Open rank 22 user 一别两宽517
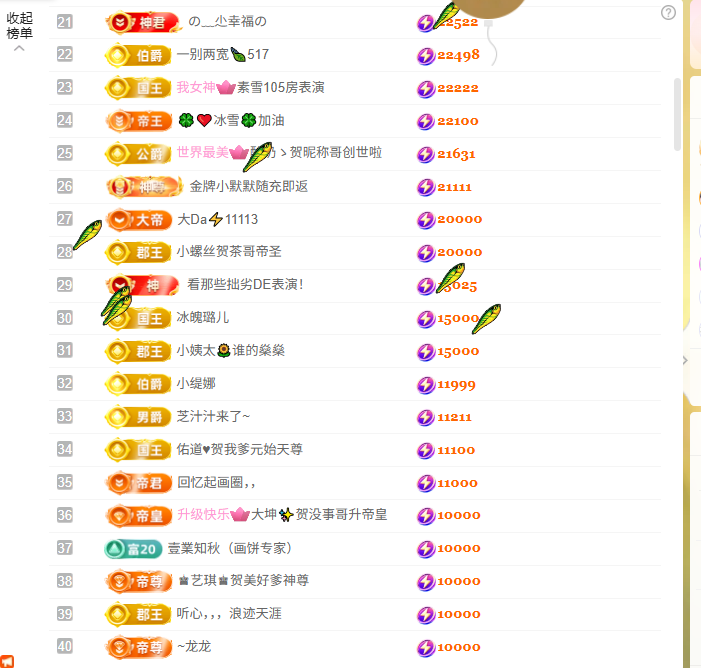Viewport: 701px width, 668px height. [222, 55]
